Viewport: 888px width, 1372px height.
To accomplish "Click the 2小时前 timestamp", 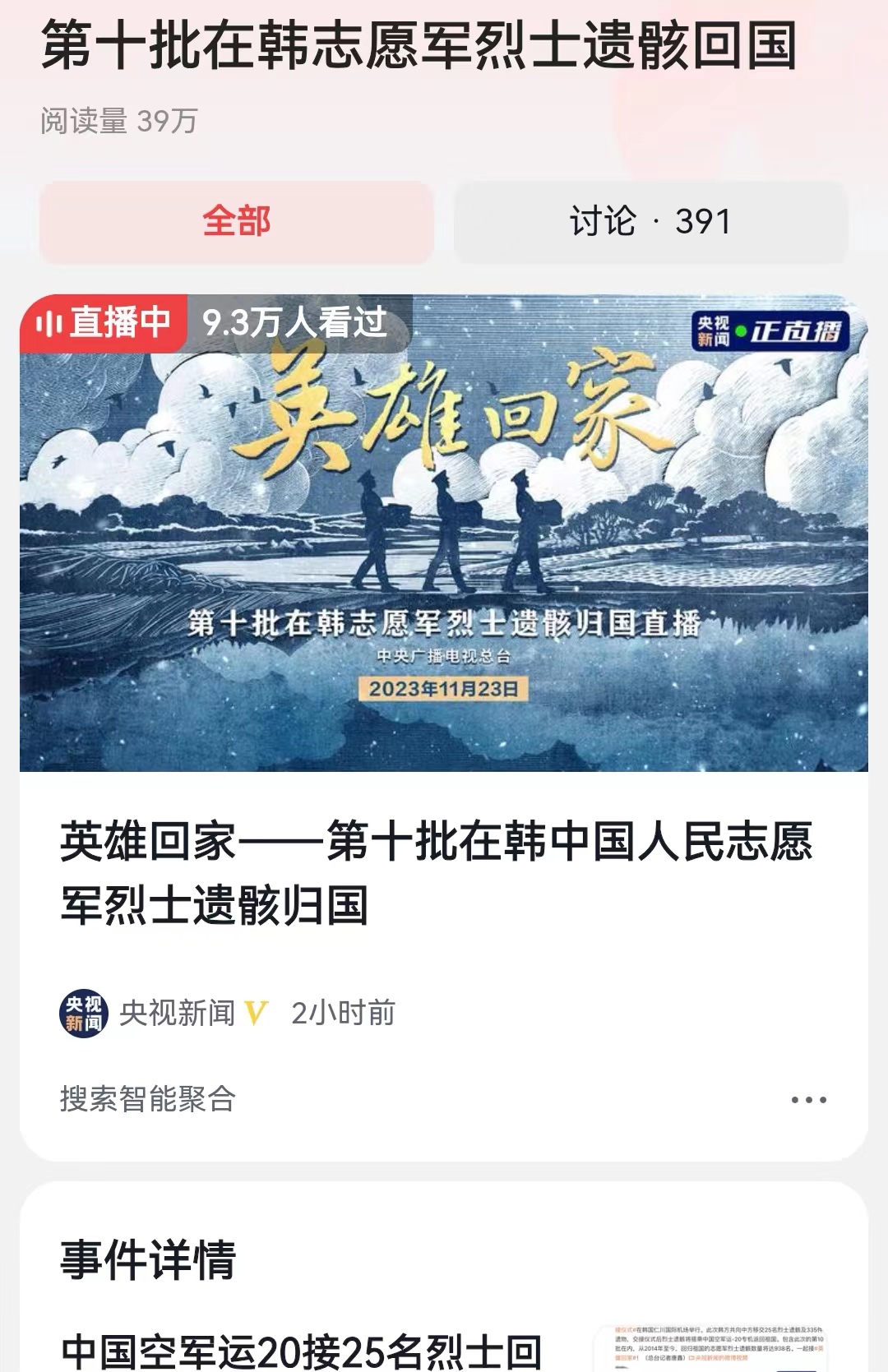I will tap(344, 1011).
